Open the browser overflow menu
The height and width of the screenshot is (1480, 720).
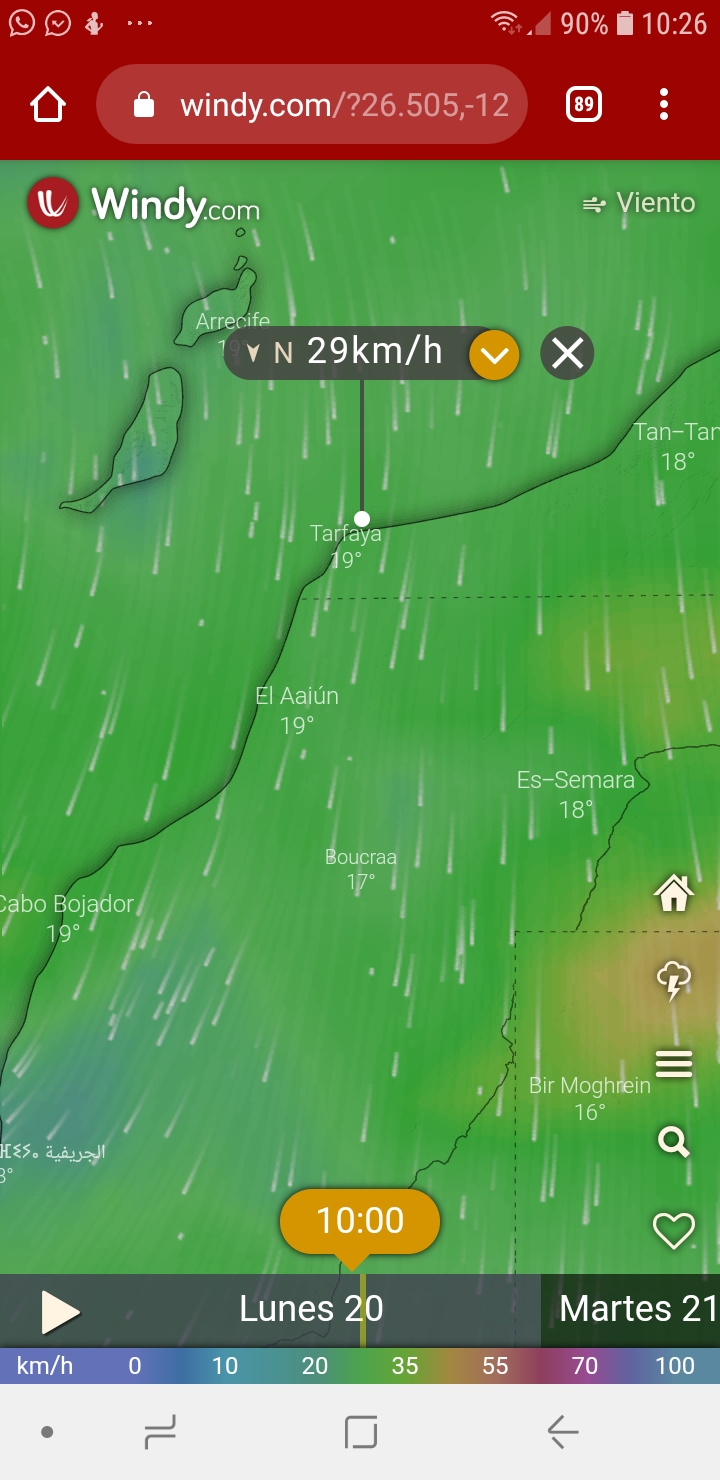[x=664, y=104]
